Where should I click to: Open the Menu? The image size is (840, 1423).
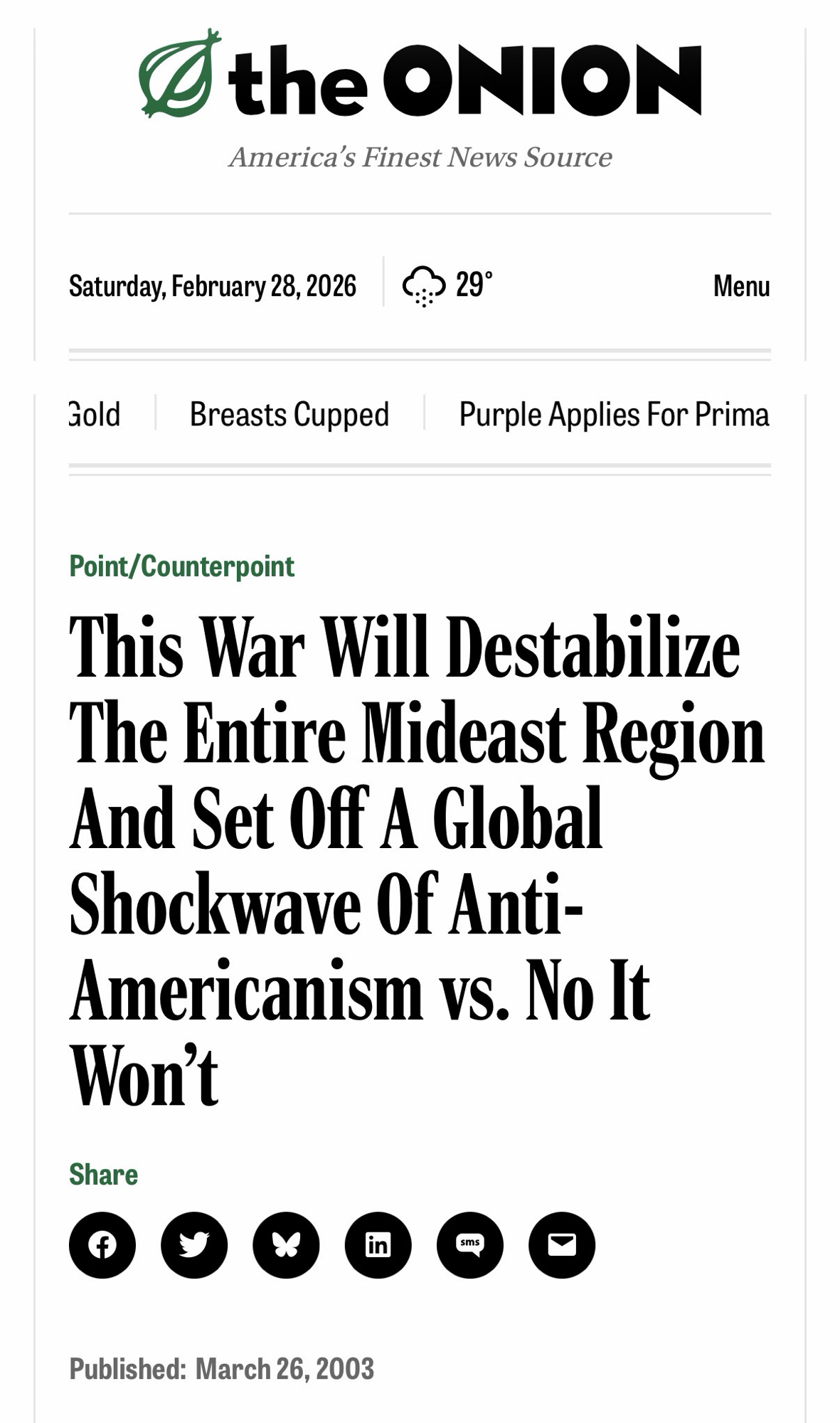click(740, 286)
